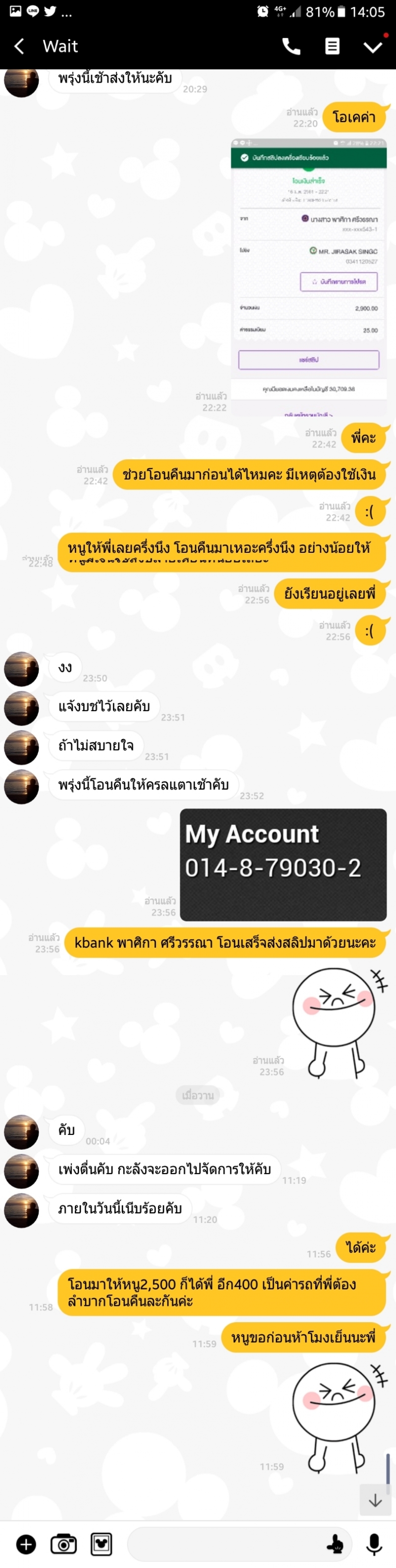Open Wait's profile picture beside งง
Image resolution: width=396 pixels, height=1568 pixels.
click(21, 669)
